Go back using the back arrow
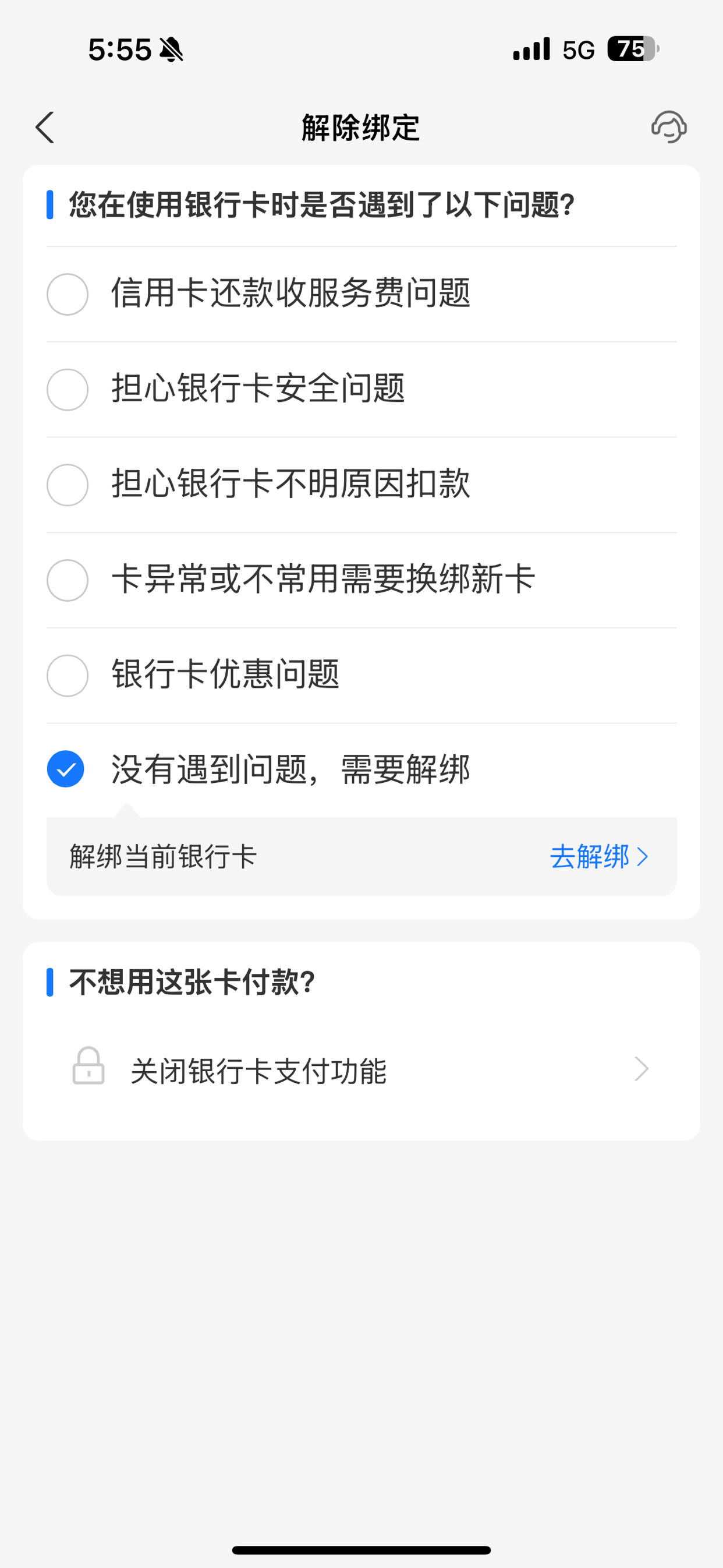The image size is (723, 1568). click(x=45, y=127)
